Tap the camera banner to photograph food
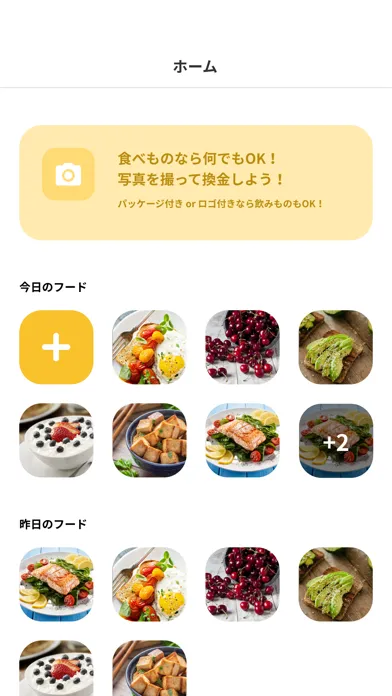 coord(196,182)
